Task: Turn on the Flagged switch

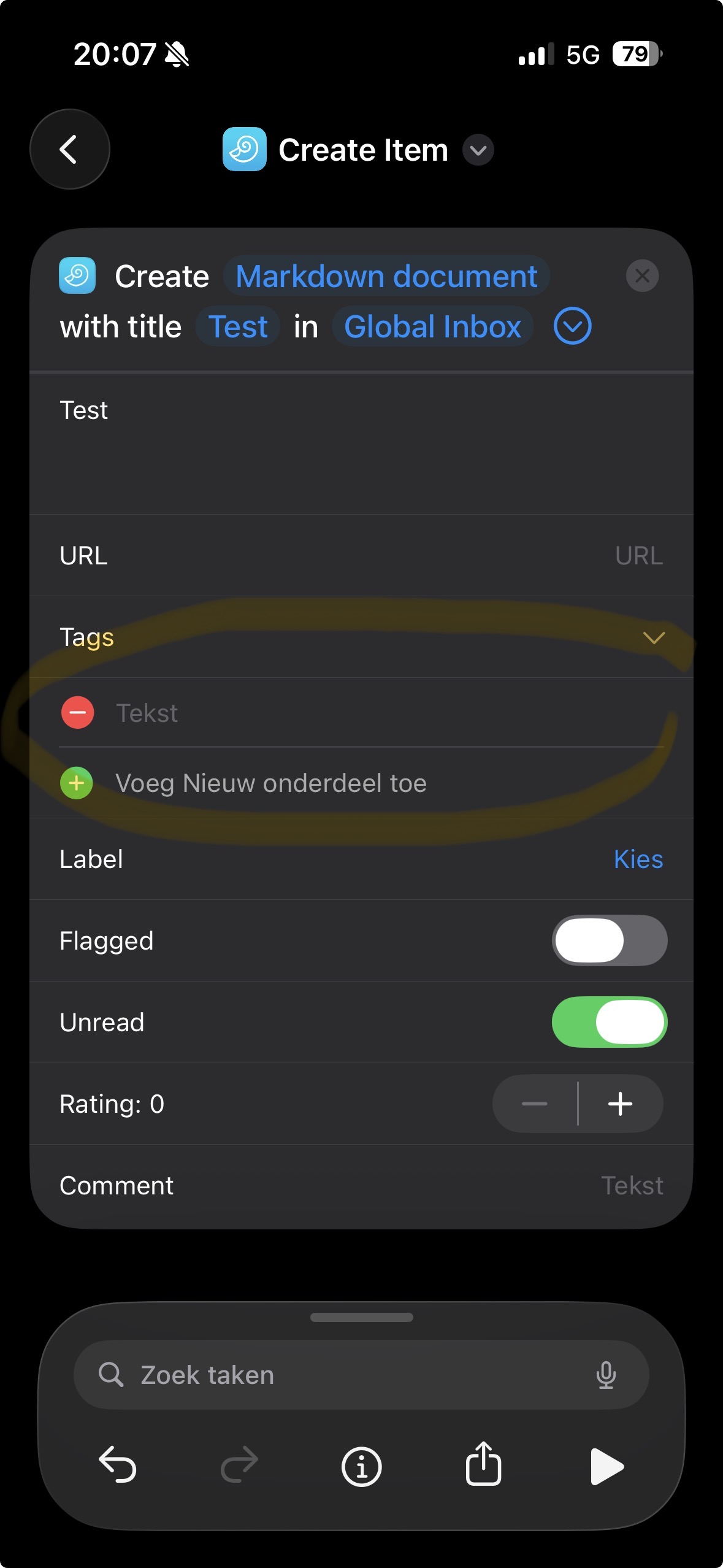Action: coord(609,940)
